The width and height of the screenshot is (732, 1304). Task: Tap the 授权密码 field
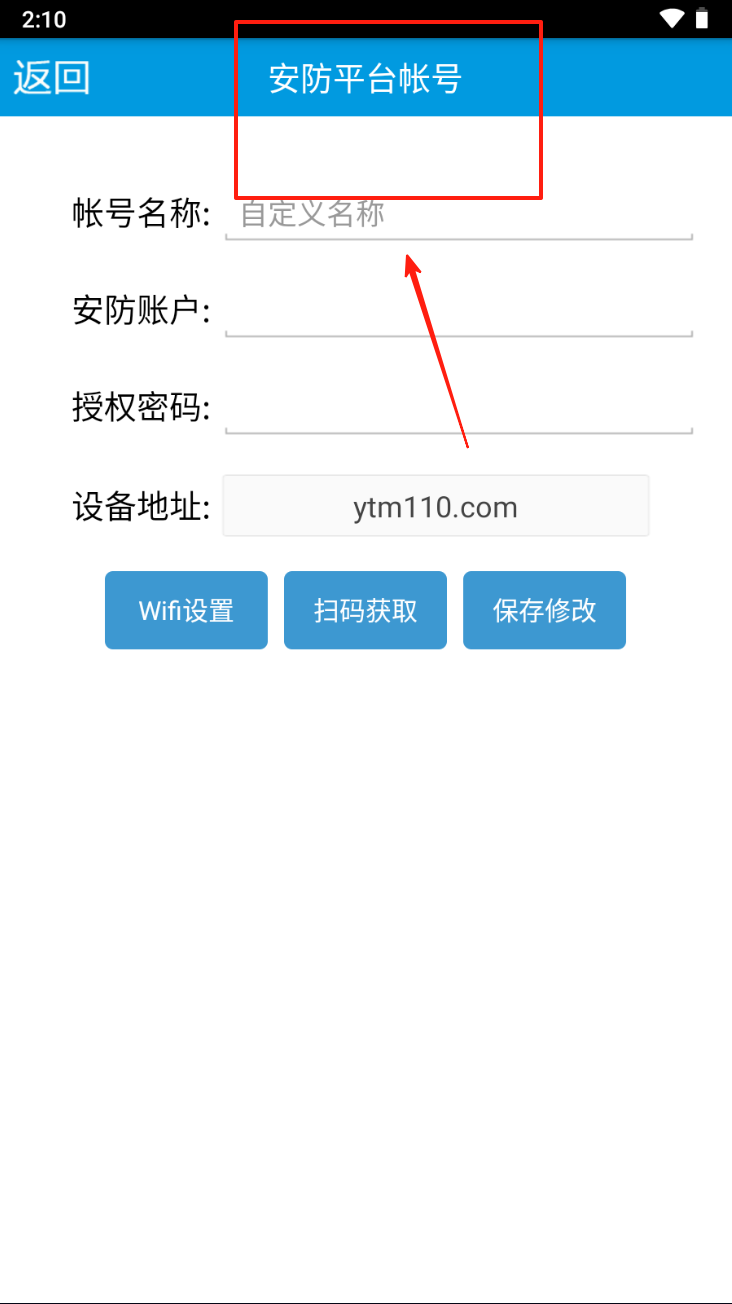click(x=459, y=408)
